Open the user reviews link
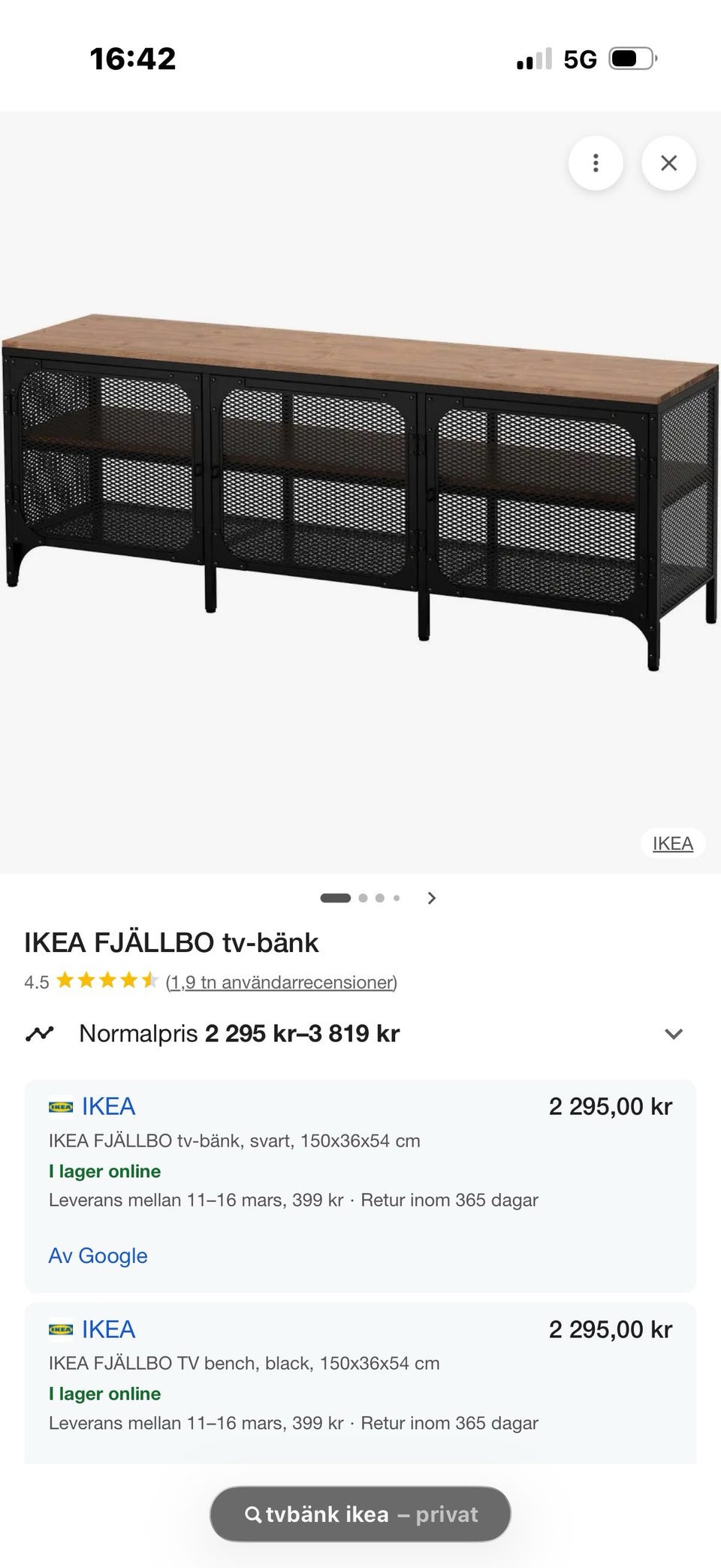721x1568 pixels. pyautogui.click(x=280, y=981)
